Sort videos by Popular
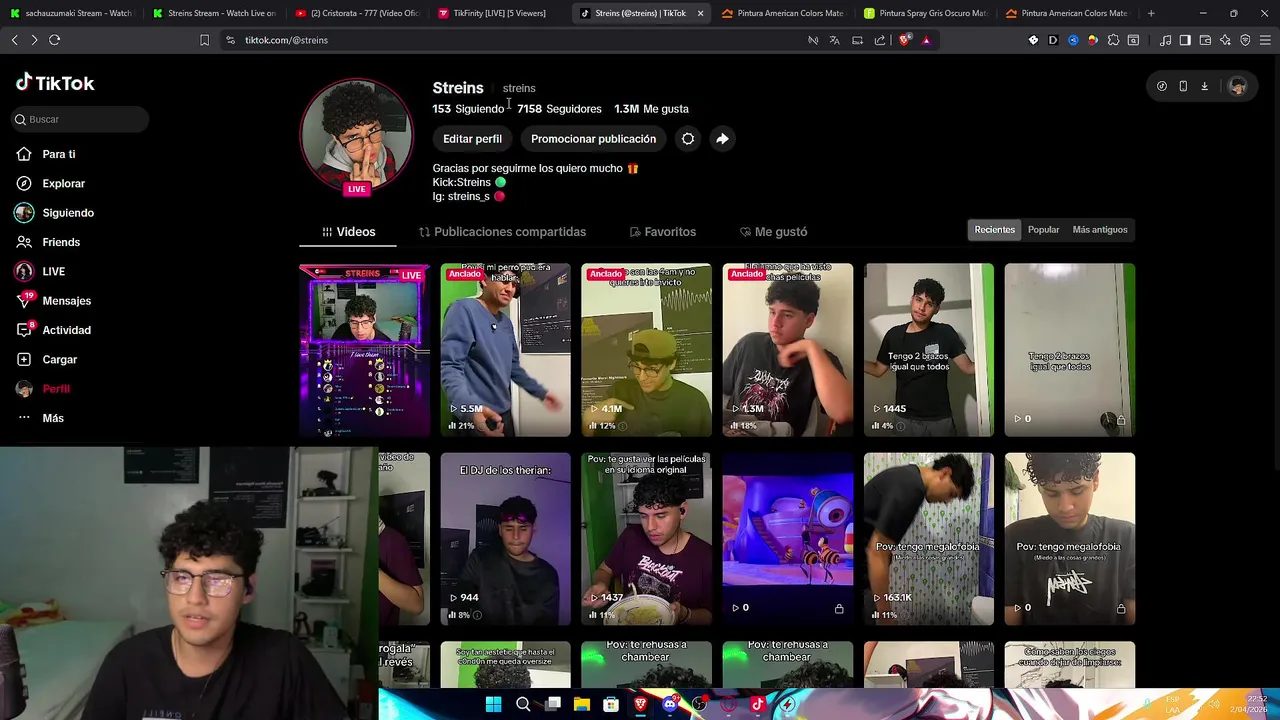The image size is (1280, 720). tap(1043, 230)
